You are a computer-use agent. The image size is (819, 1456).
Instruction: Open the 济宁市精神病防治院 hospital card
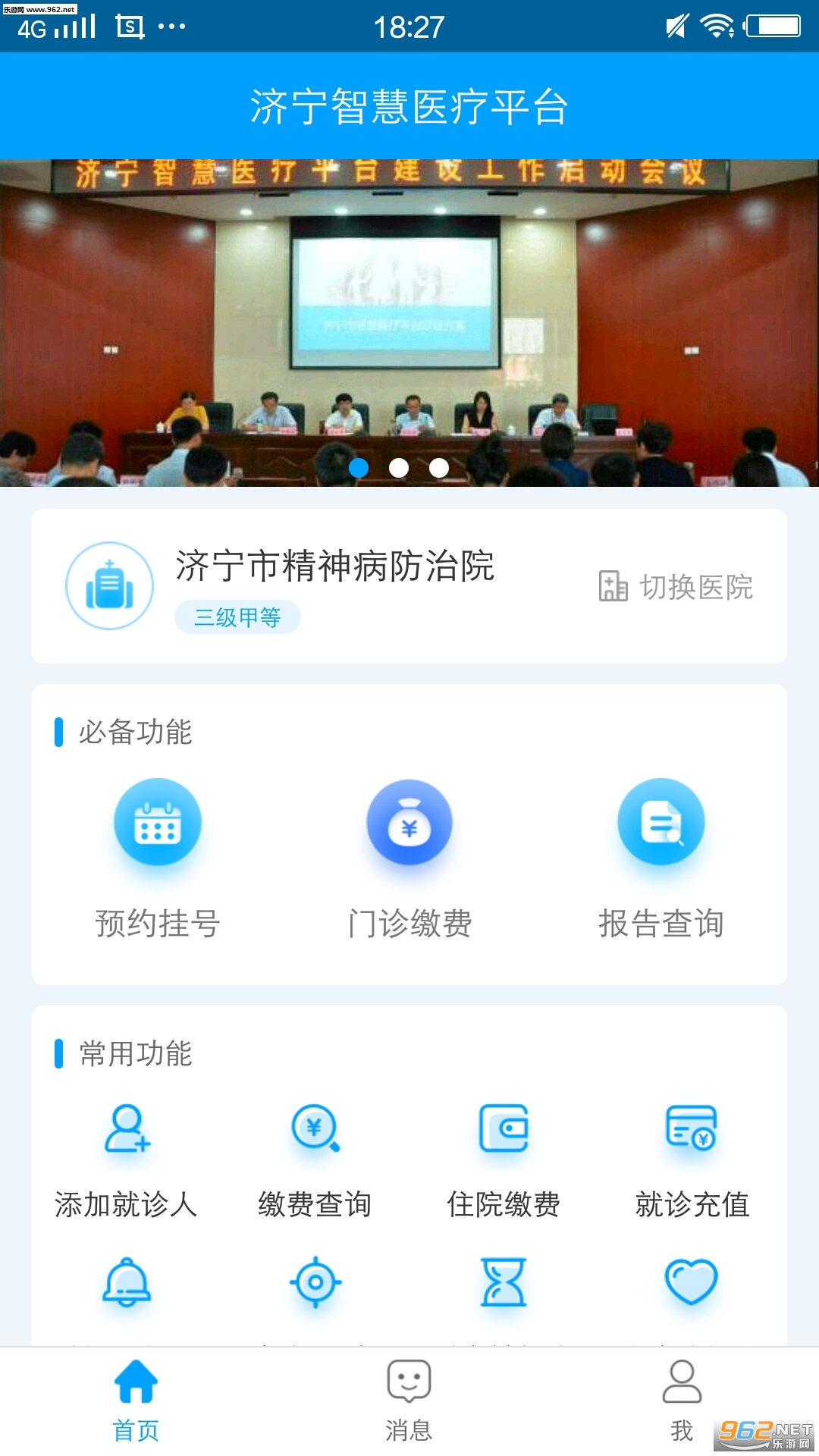point(334,585)
